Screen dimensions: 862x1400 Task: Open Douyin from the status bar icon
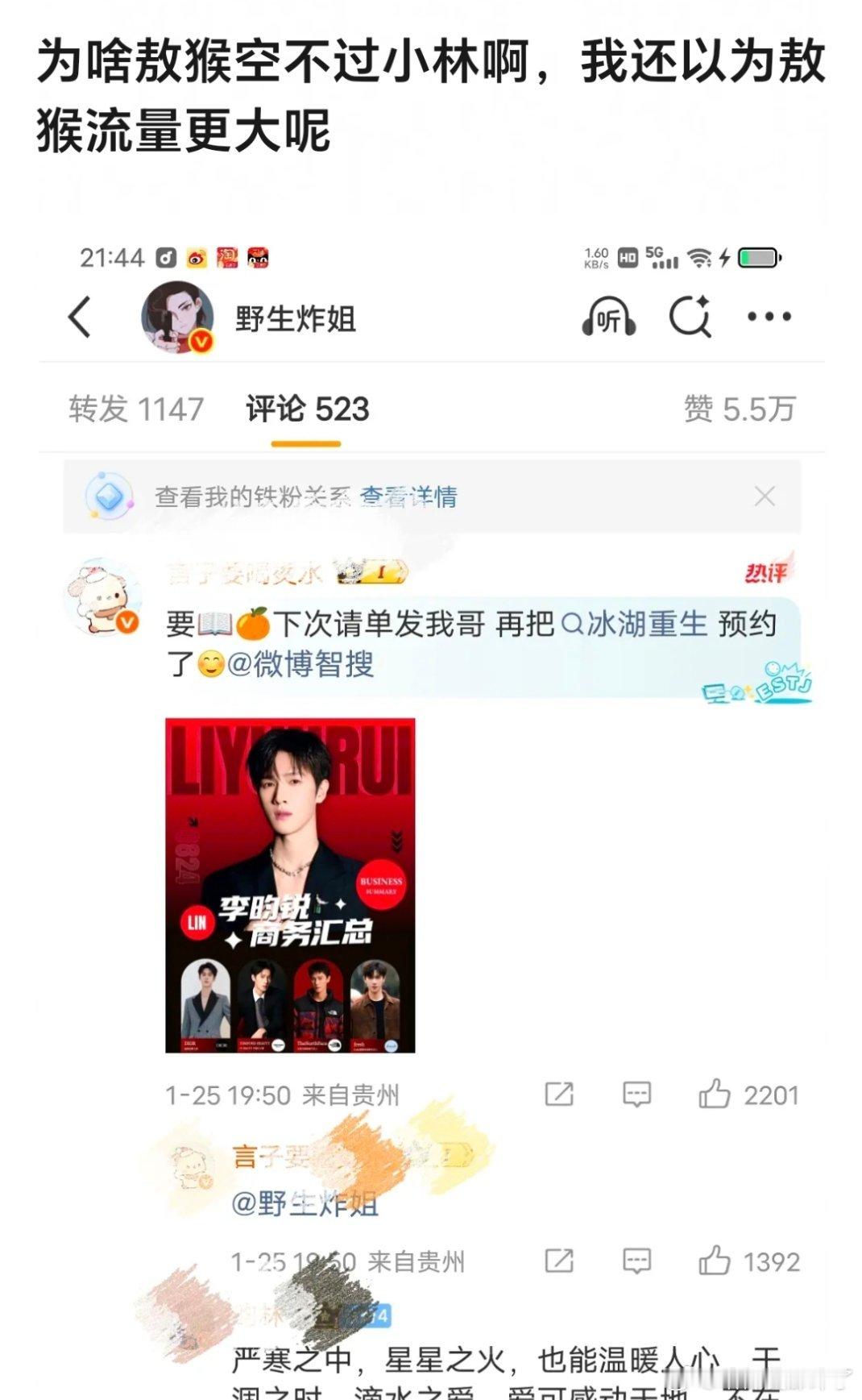coord(166,258)
